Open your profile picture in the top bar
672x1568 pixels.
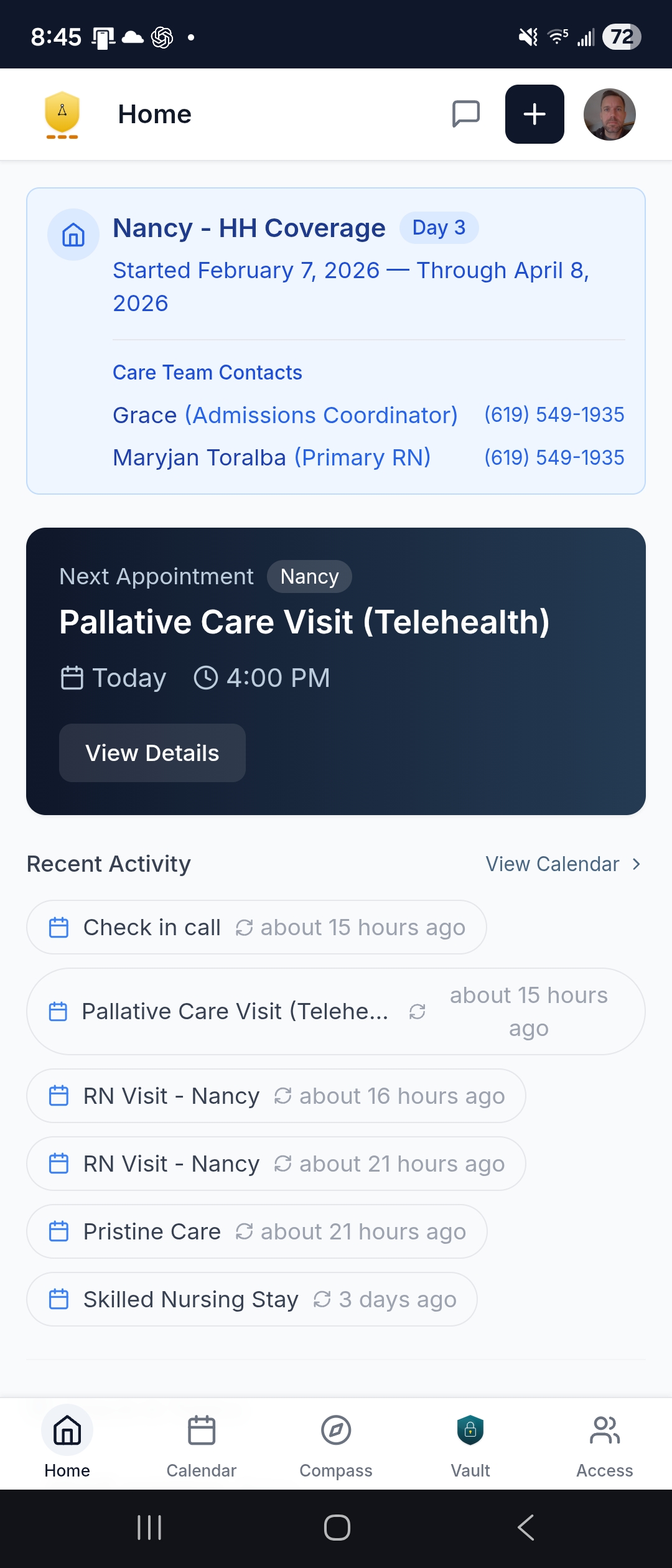tap(609, 114)
